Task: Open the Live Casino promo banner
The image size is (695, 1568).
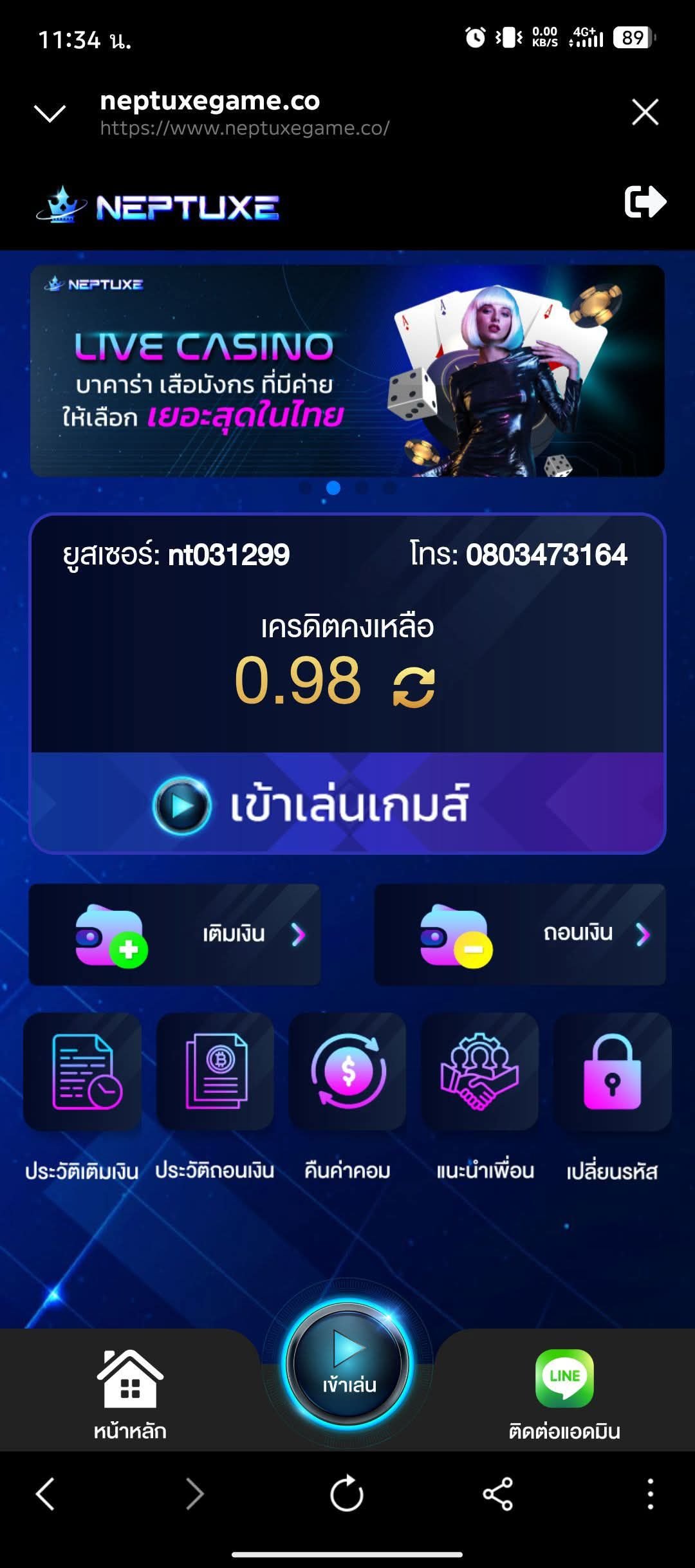Action: (347, 371)
